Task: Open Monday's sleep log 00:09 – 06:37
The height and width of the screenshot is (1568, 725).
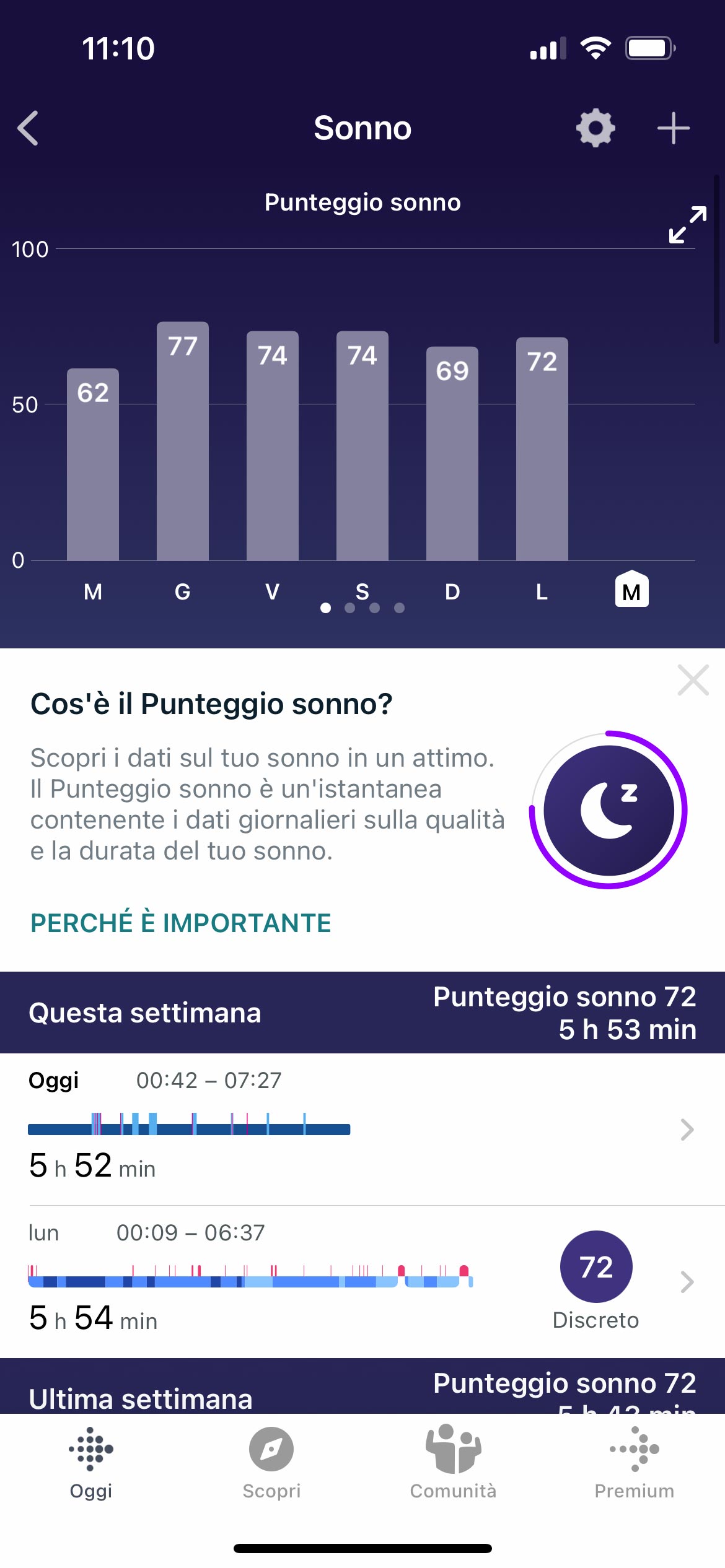Action: point(362,1281)
